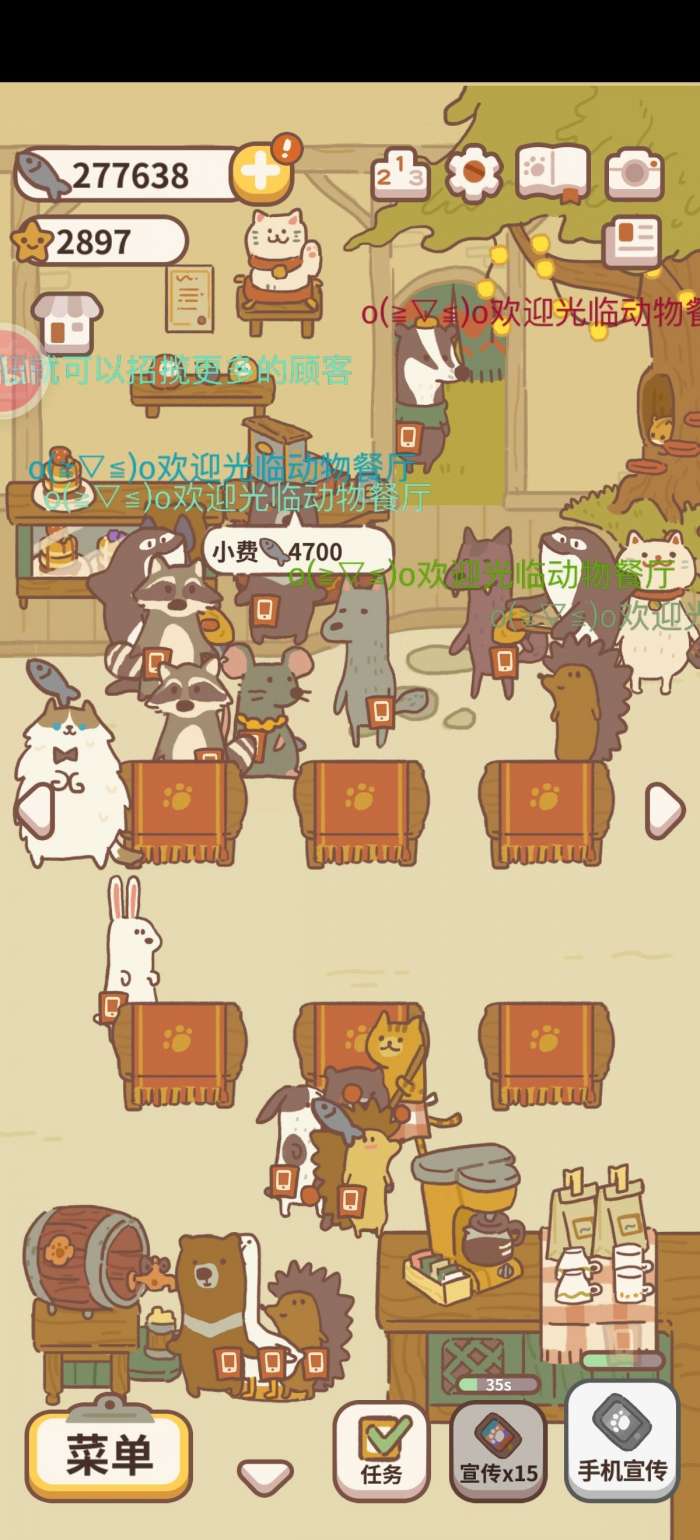The width and height of the screenshot is (700, 1540).
Task: Open the shop stall icon
Action: pyautogui.click(x=66, y=322)
